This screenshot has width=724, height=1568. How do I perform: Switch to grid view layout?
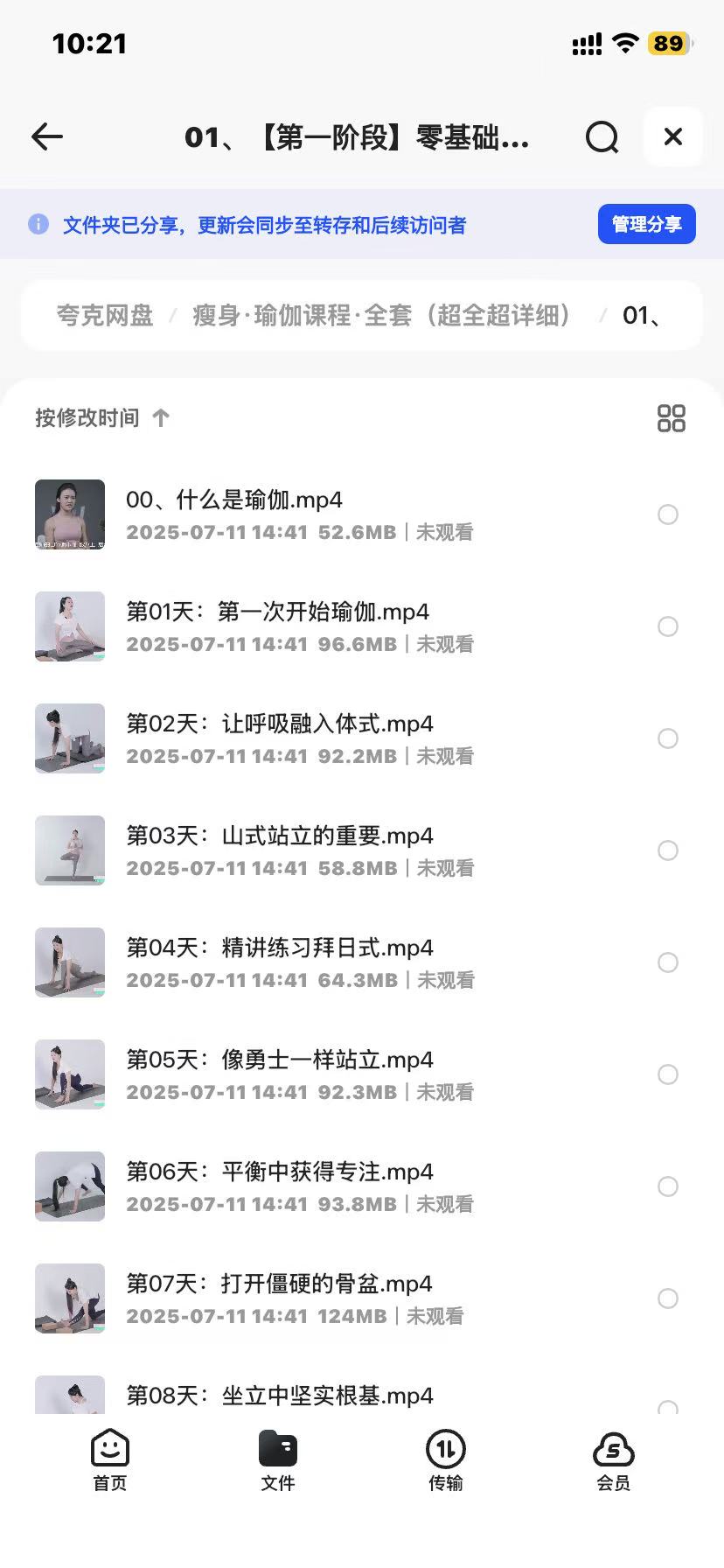(x=671, y=418)
